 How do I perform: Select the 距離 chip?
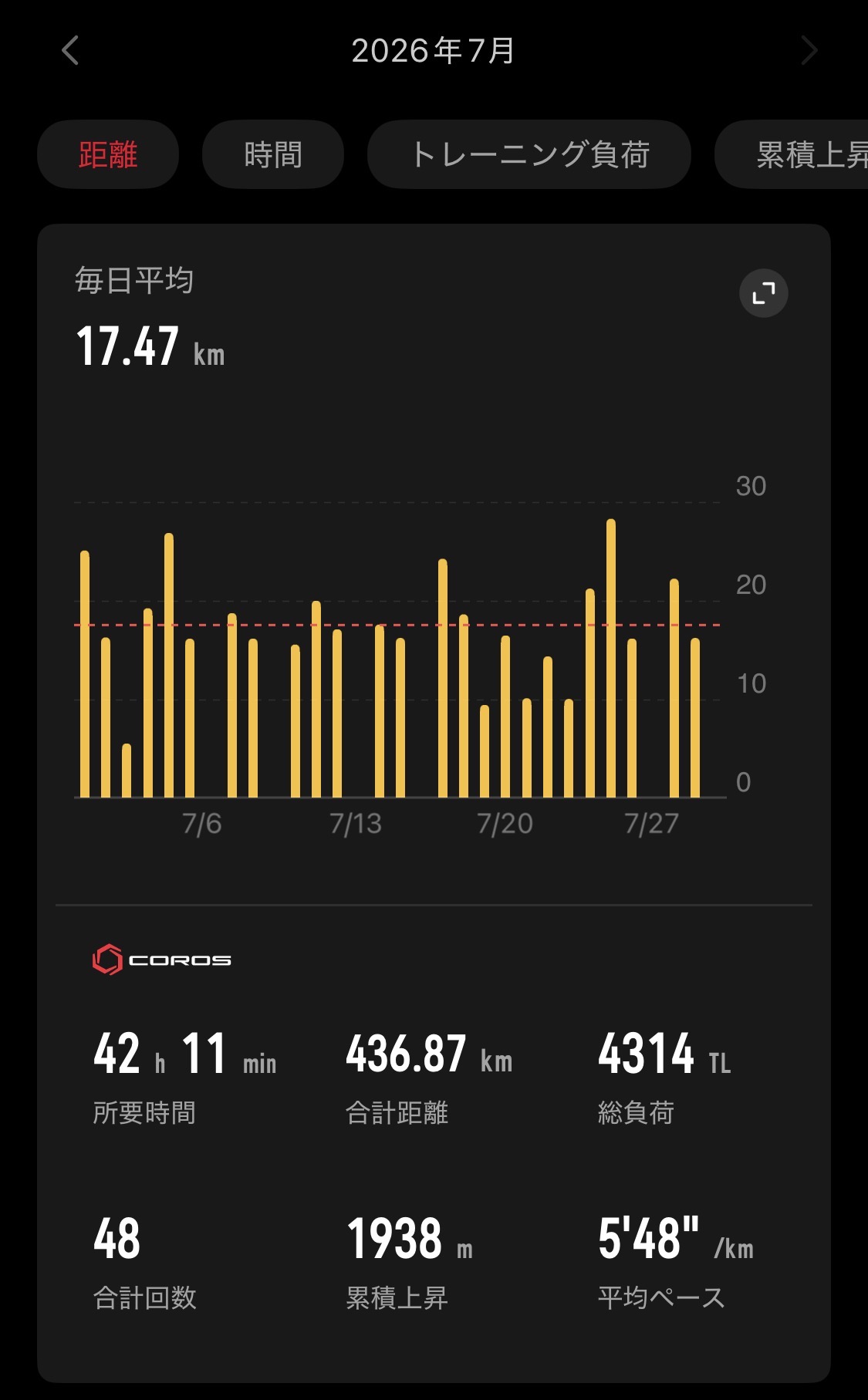pyautogui.click(x=108, y=154)
